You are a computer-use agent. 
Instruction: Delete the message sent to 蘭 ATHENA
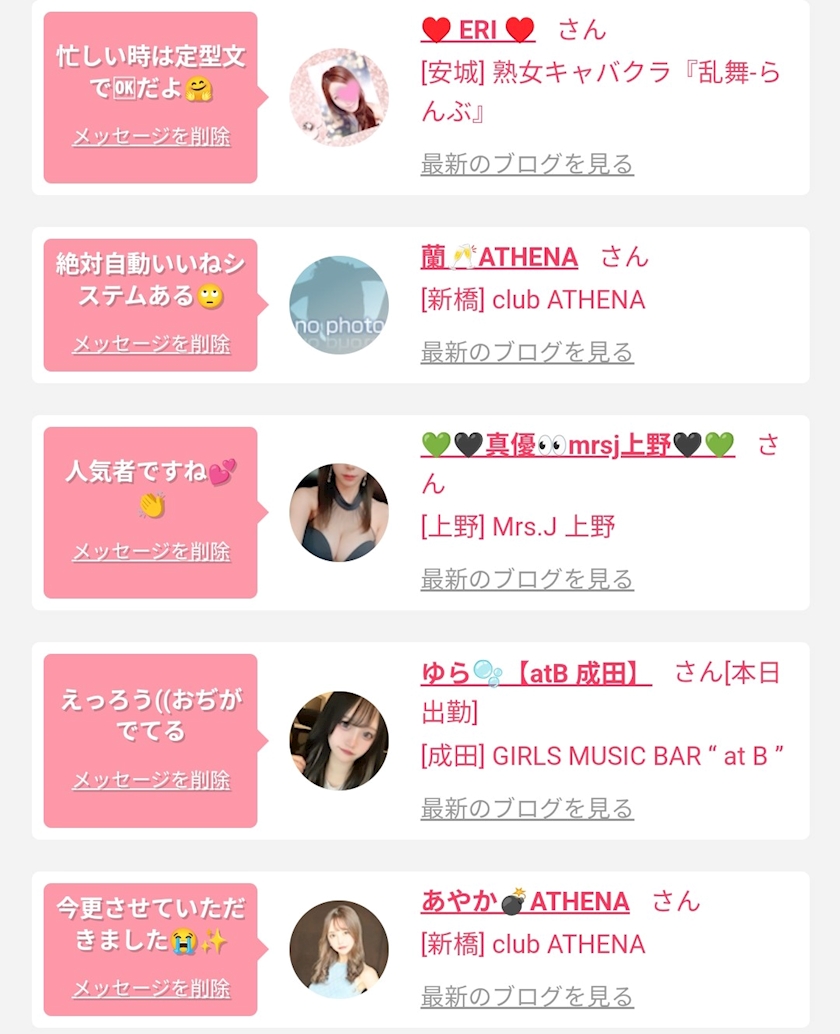click(x=151, y=344)
